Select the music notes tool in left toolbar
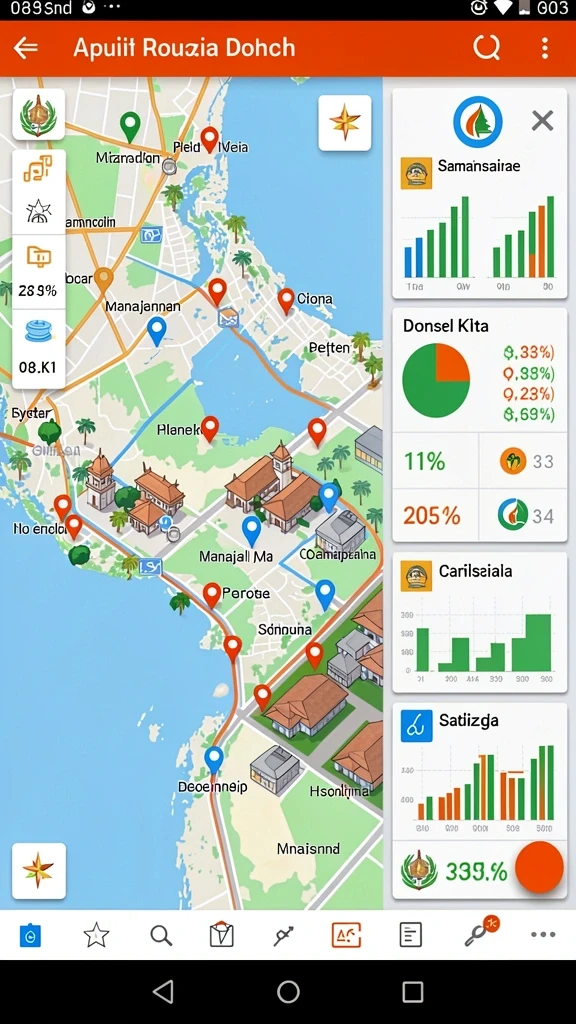 [39, 170]
